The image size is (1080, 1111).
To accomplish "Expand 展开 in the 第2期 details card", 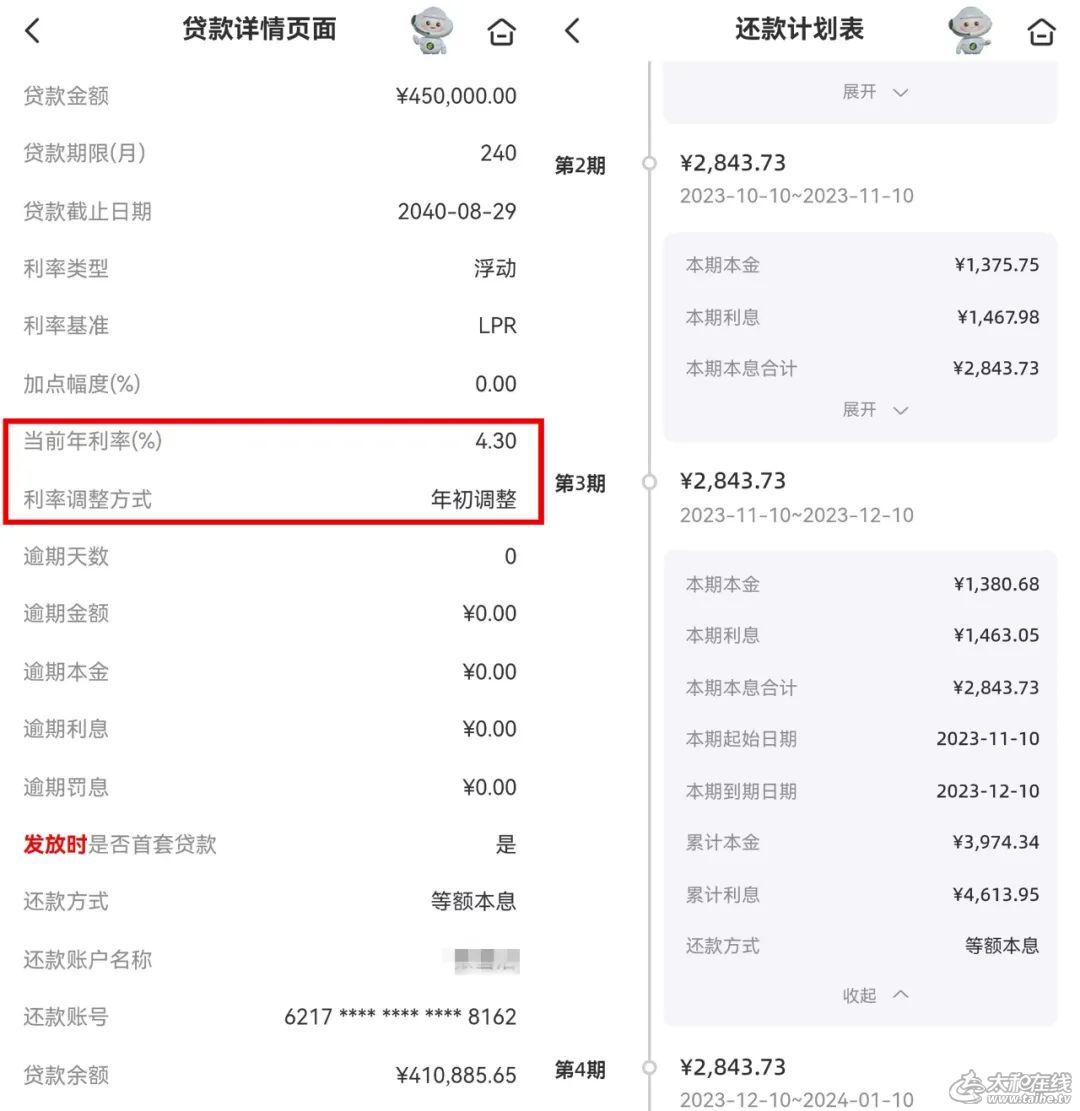I will [x=874, y=410].
